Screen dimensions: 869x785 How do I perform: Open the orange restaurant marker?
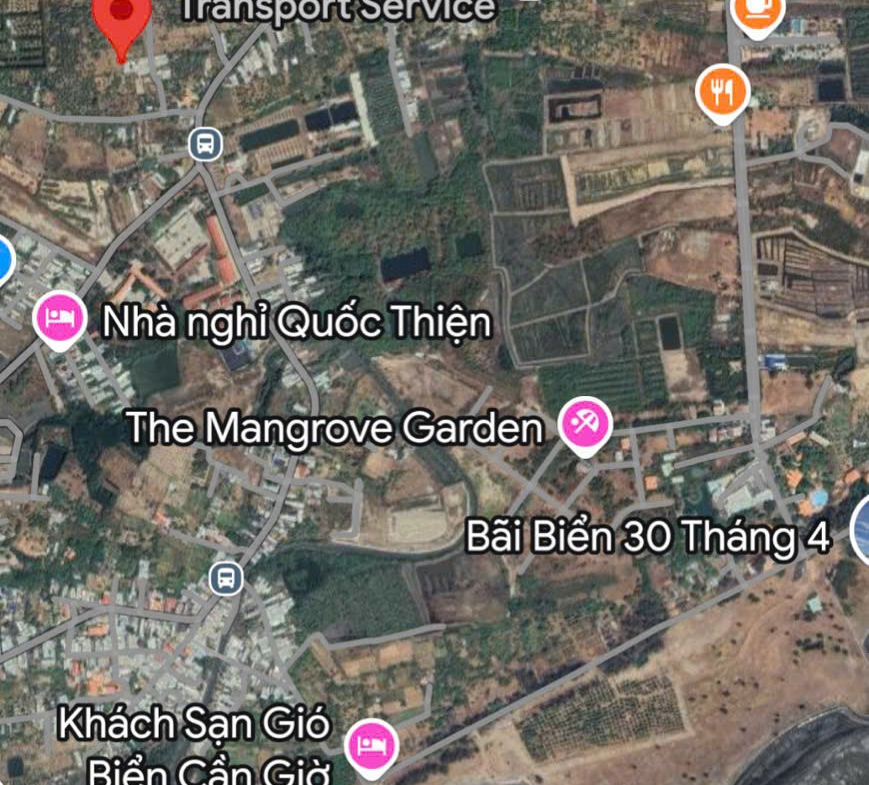pyautogui.click(x=722, y=93)
